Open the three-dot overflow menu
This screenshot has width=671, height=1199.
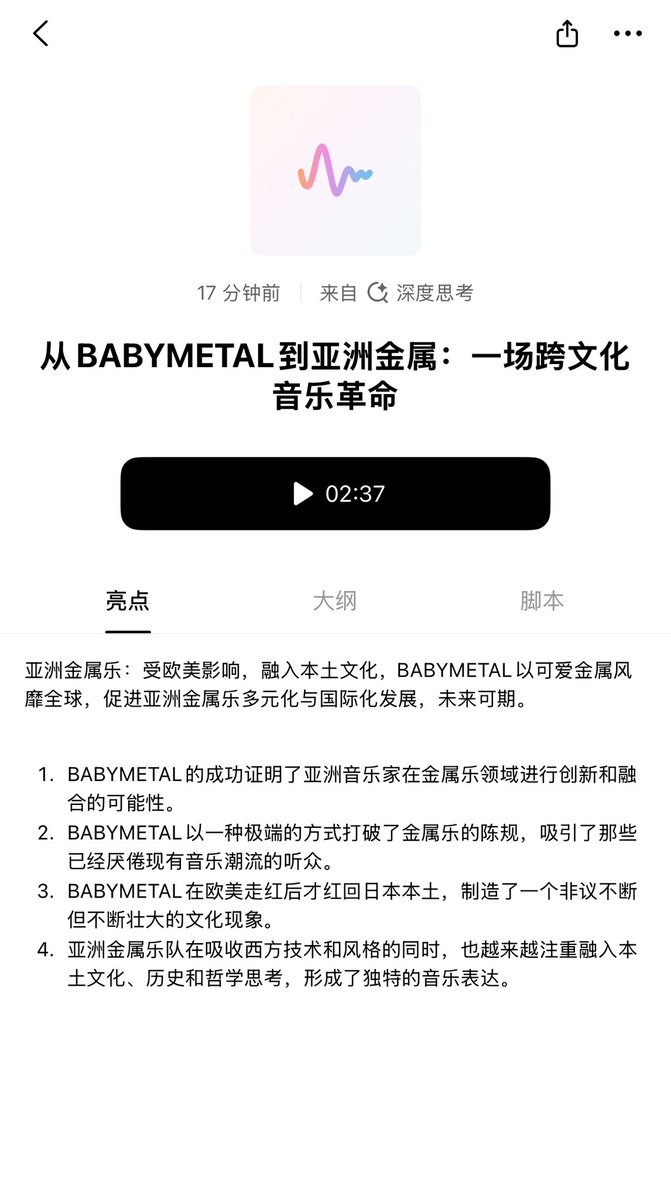pos(627,34)
